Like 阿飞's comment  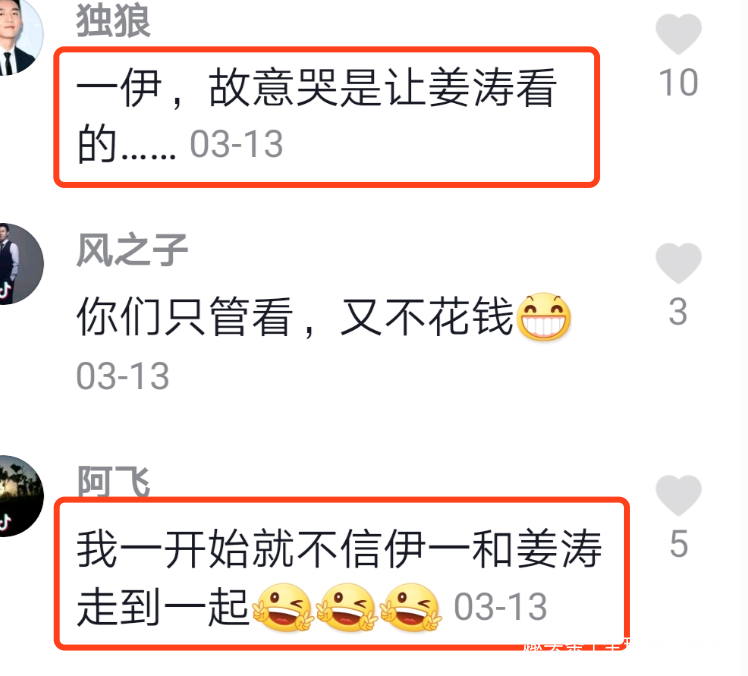point(678,495)
